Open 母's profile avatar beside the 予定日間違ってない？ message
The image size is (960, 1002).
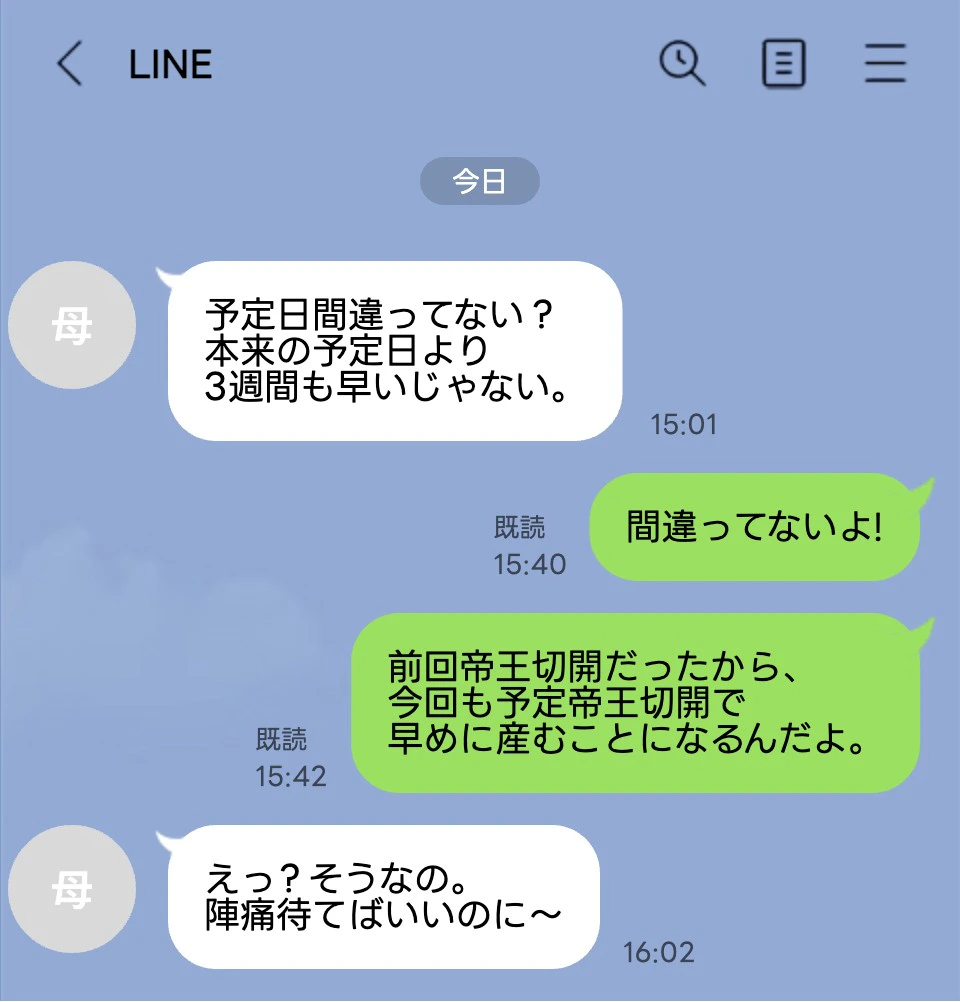[x=72, y=325]
